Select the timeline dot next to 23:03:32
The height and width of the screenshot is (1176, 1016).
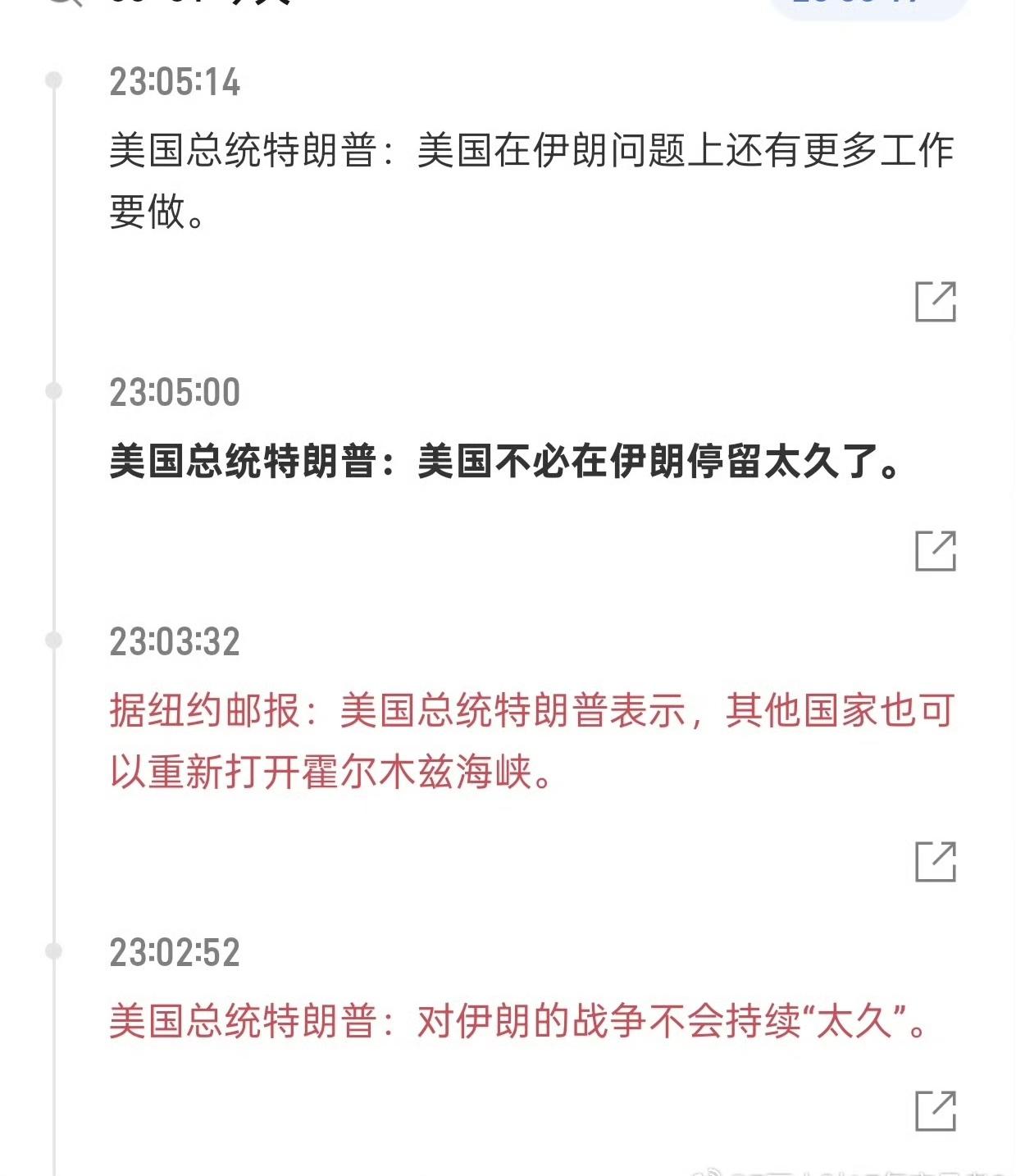55,640
